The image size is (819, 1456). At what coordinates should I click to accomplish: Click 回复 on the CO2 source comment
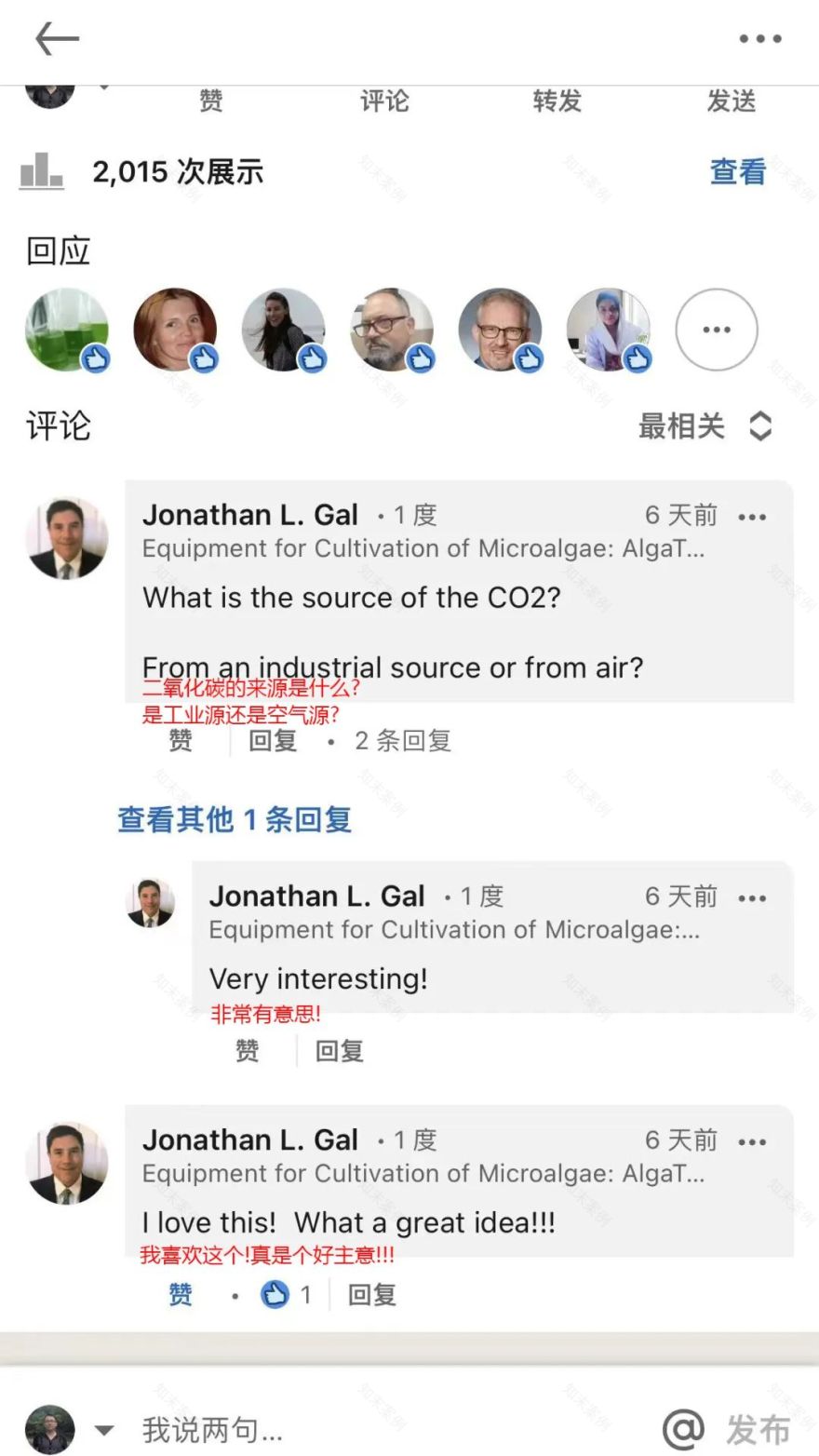(271, 741)
